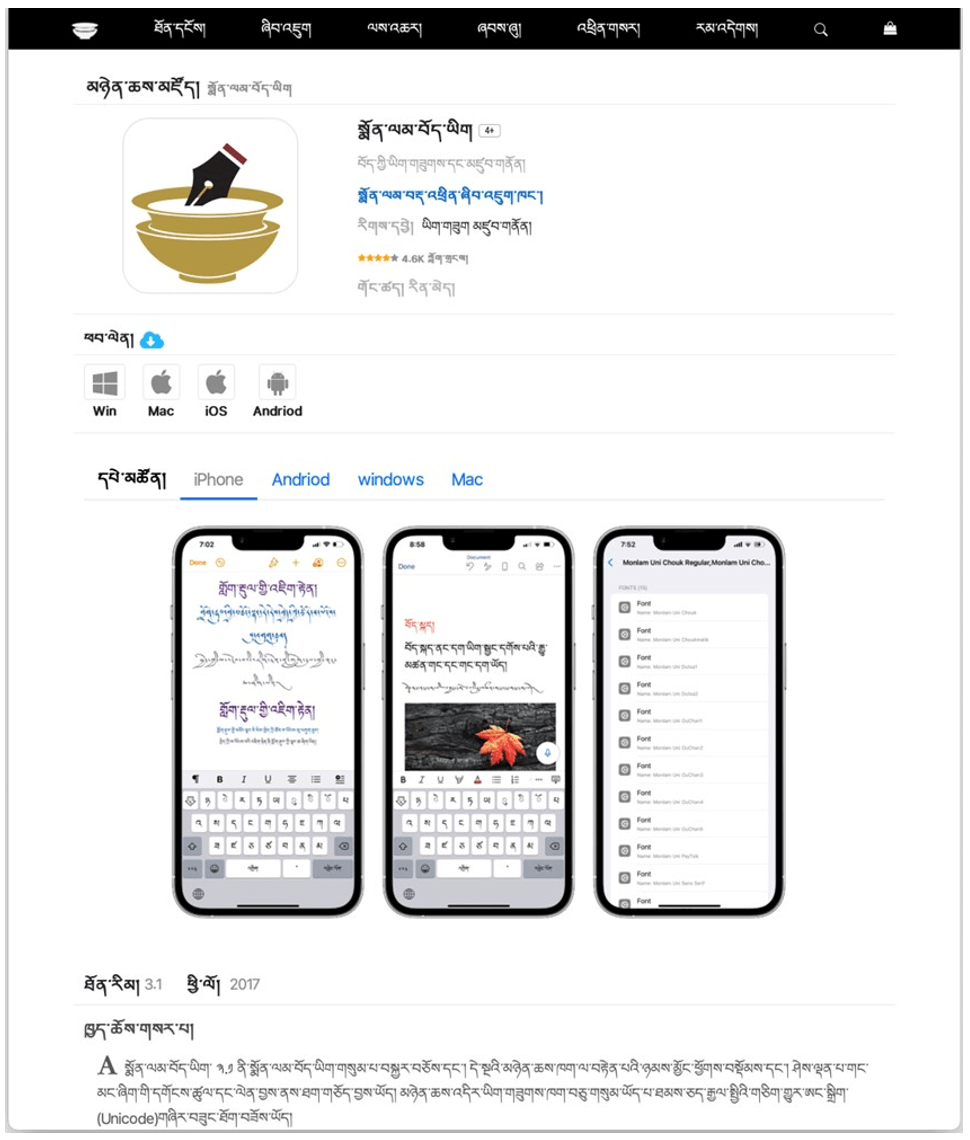Viewport: 970px width, 1140px height.
Task: Switch to the Andriod screenshots tab
Action: pos(300,480)
